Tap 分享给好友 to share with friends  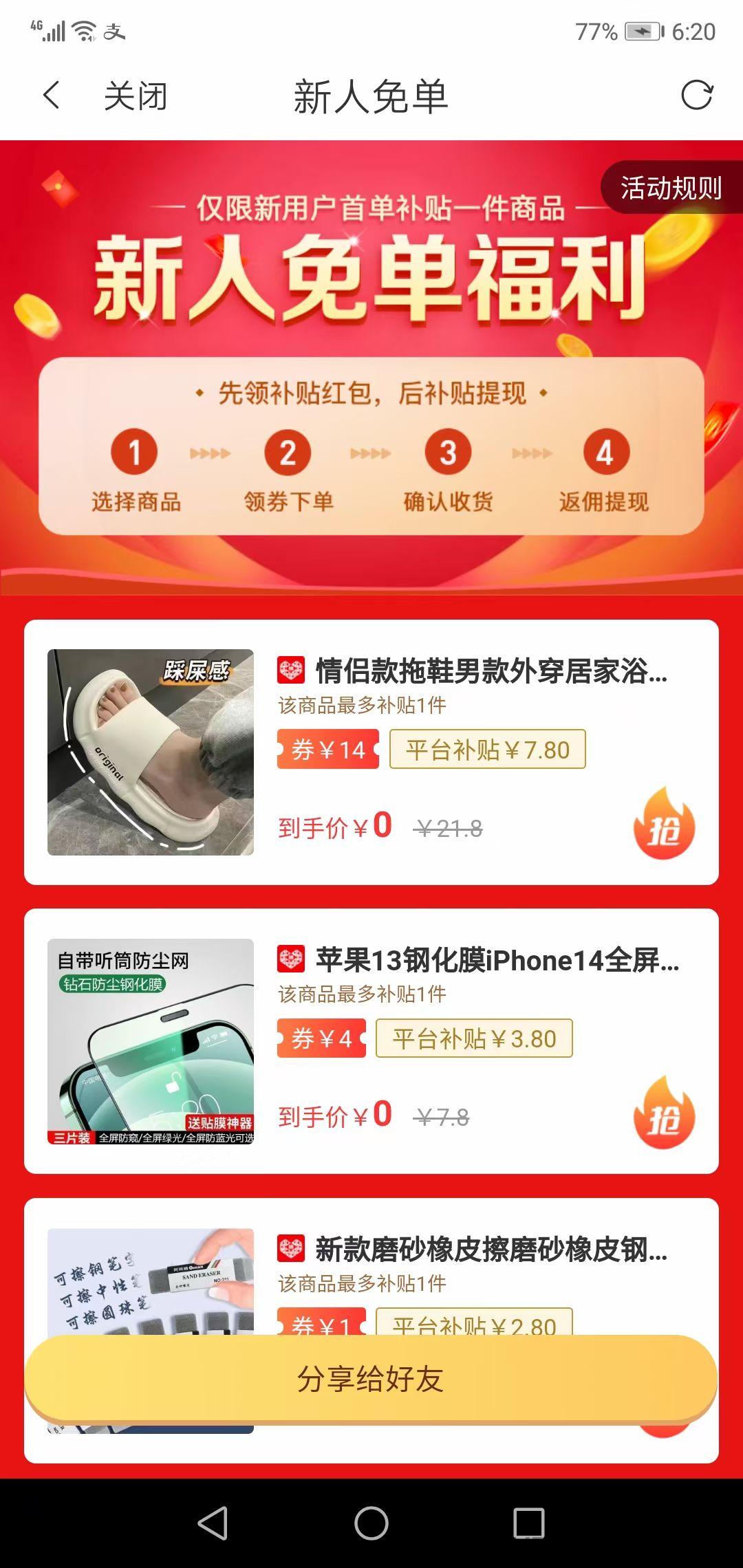pyautogui.click(x=371, y=1379)
